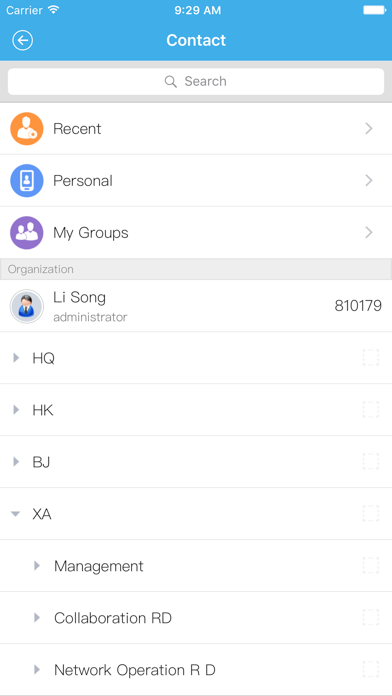Check the box for HK
The width and height of the screenshot is (392, 696).
pyautogui.click(x=371, y=409)
